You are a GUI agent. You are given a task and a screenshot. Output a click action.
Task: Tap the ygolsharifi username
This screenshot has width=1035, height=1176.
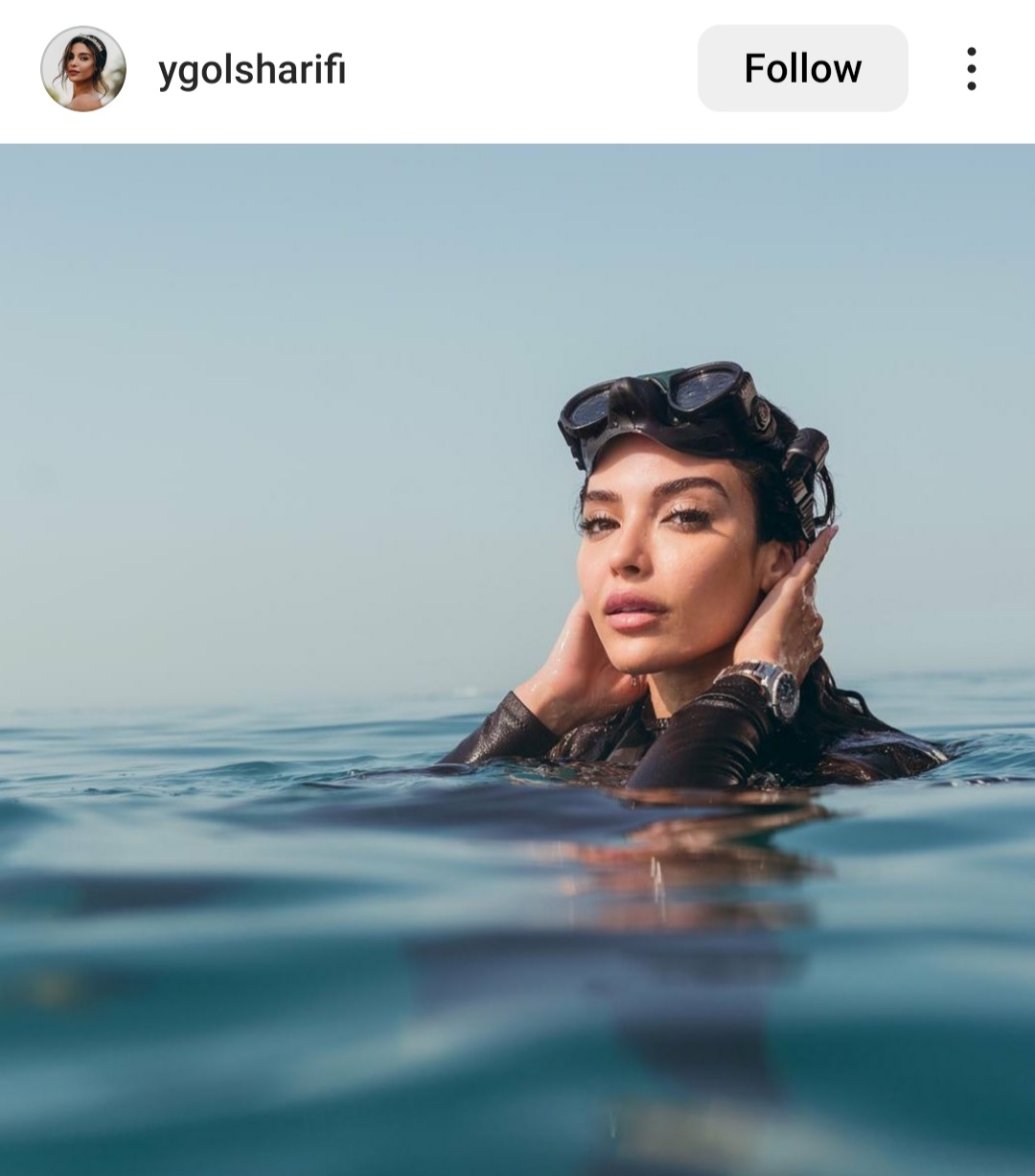[252, 70]
